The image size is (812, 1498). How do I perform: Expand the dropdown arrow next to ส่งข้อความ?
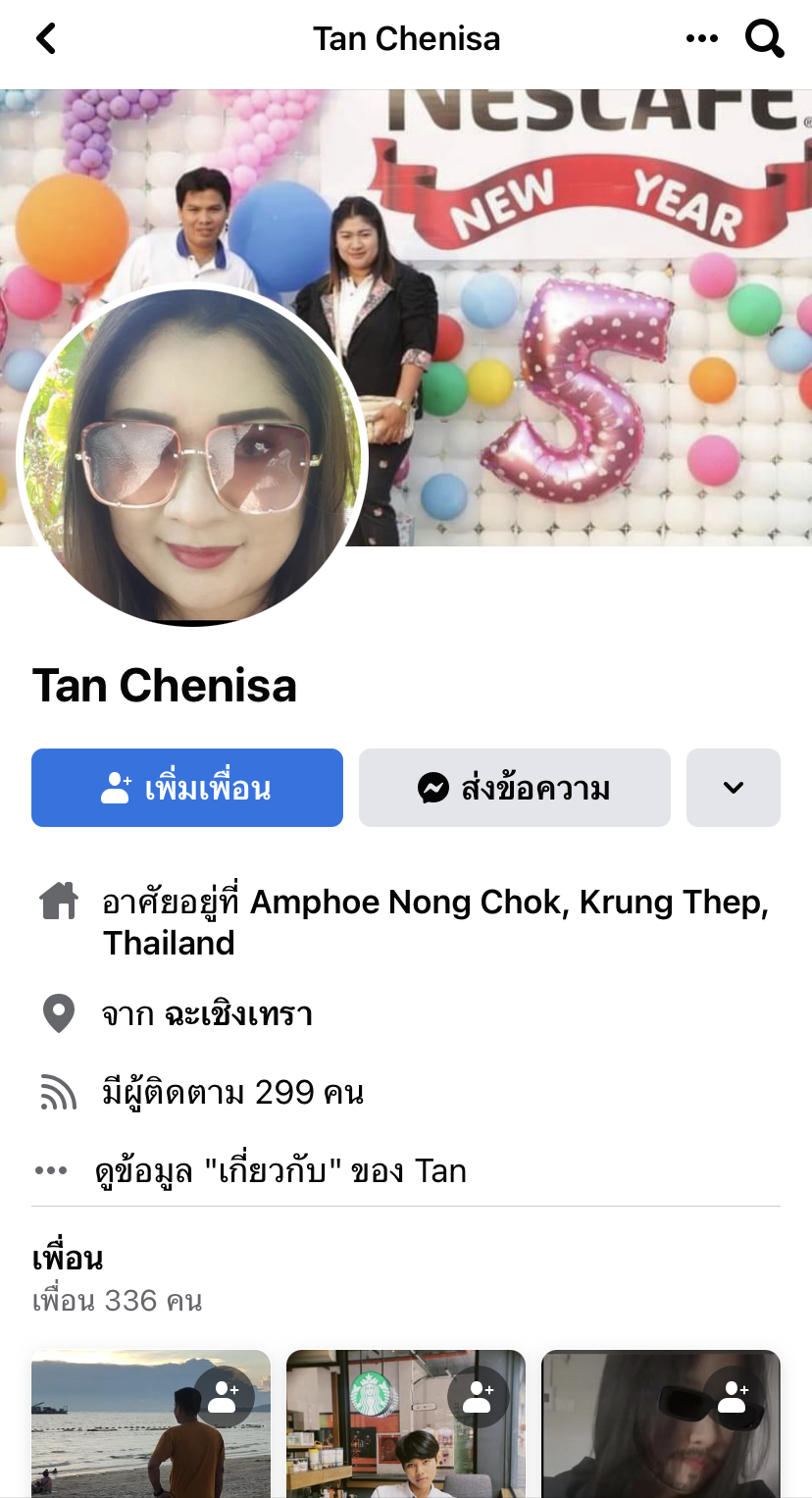point(734,788)
